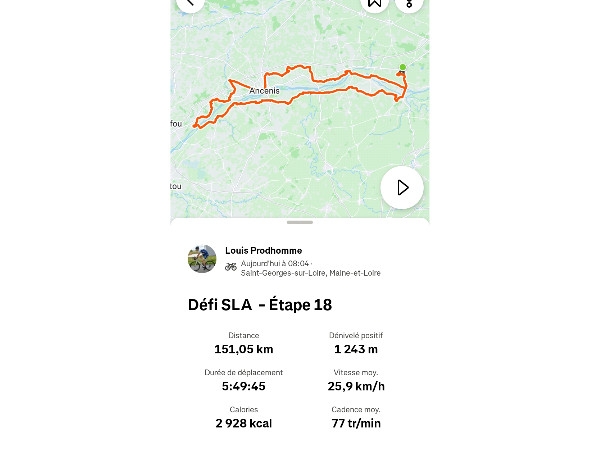Screen dimensions: 600x450
Task: Go back using the back arrow
Action: [x=189, y=2]
